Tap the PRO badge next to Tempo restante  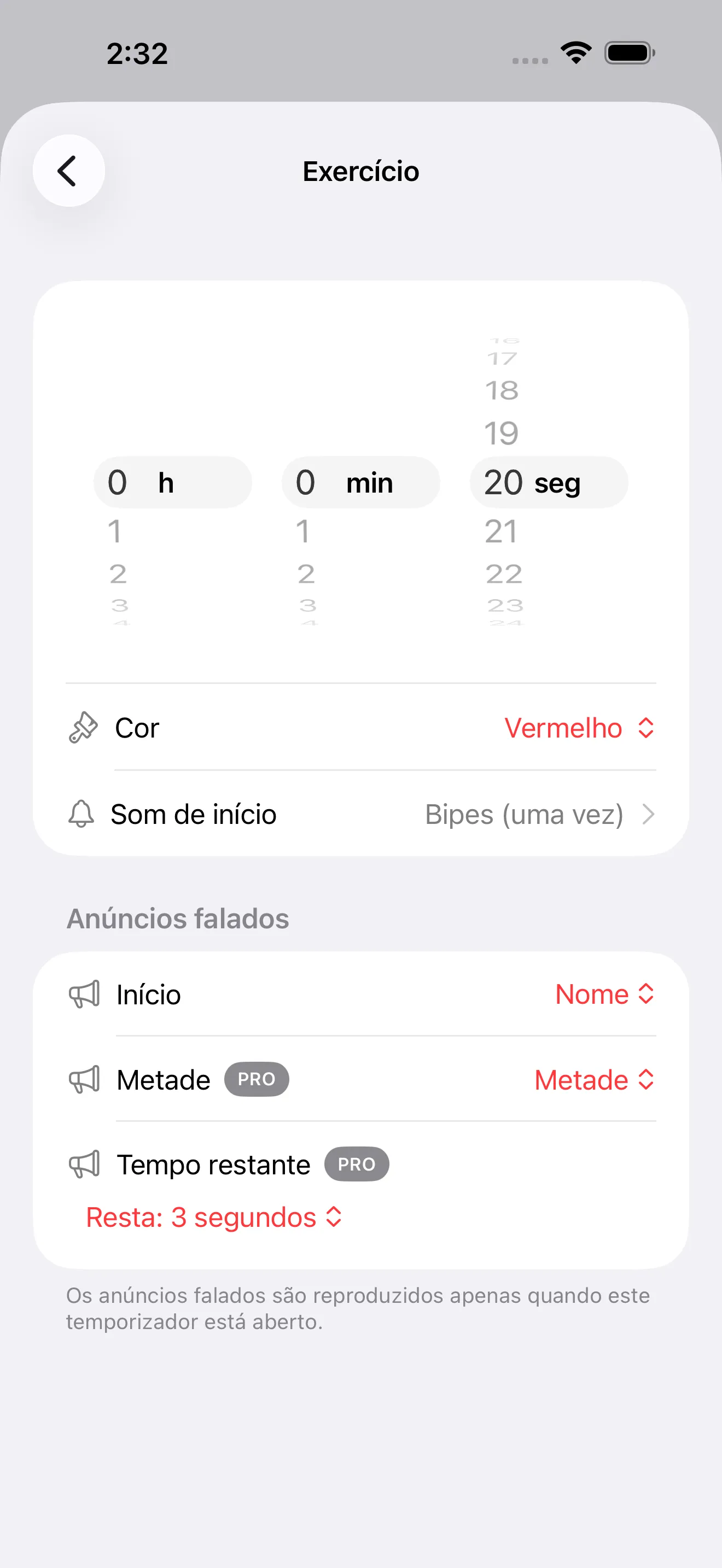coord(357,1163)
